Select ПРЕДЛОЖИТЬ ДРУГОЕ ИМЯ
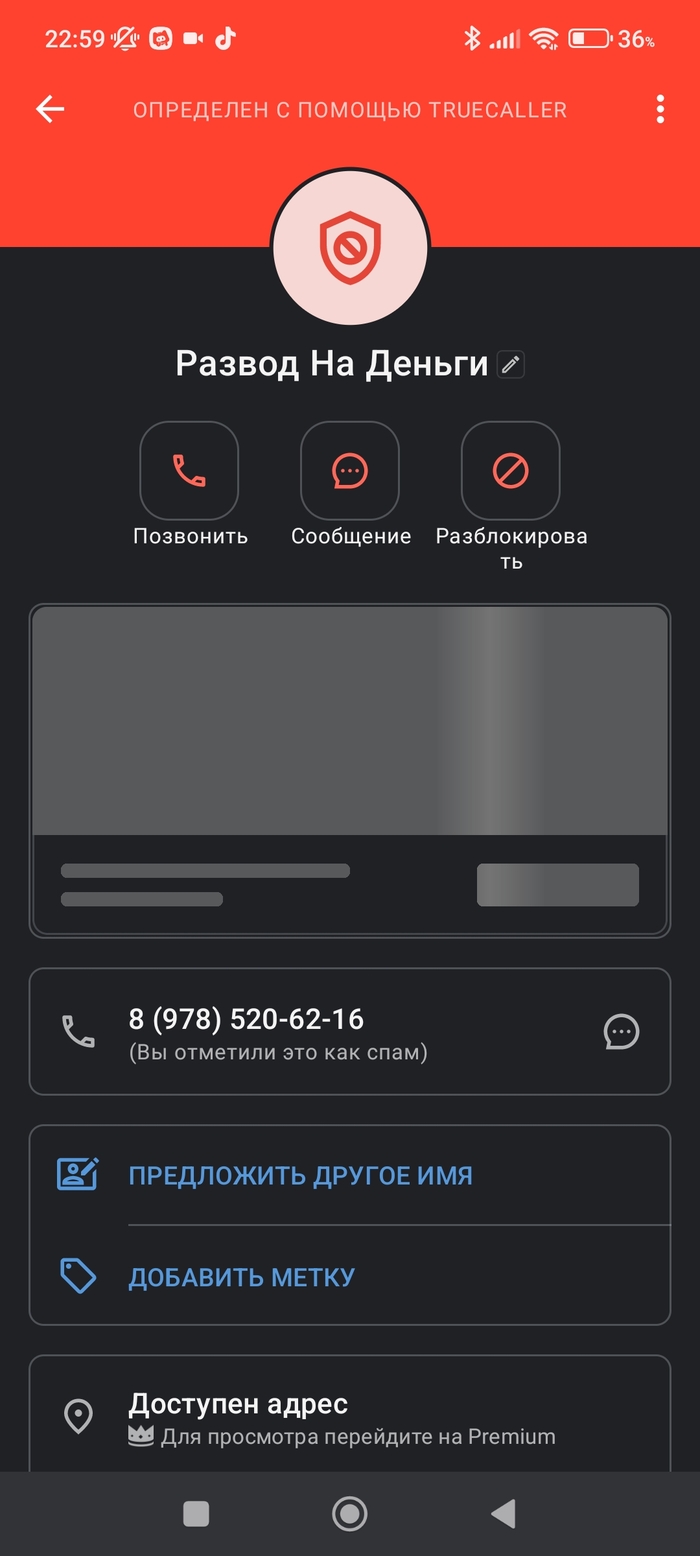This screenshot has height=1556, width=700. [x=300, y=1175]
